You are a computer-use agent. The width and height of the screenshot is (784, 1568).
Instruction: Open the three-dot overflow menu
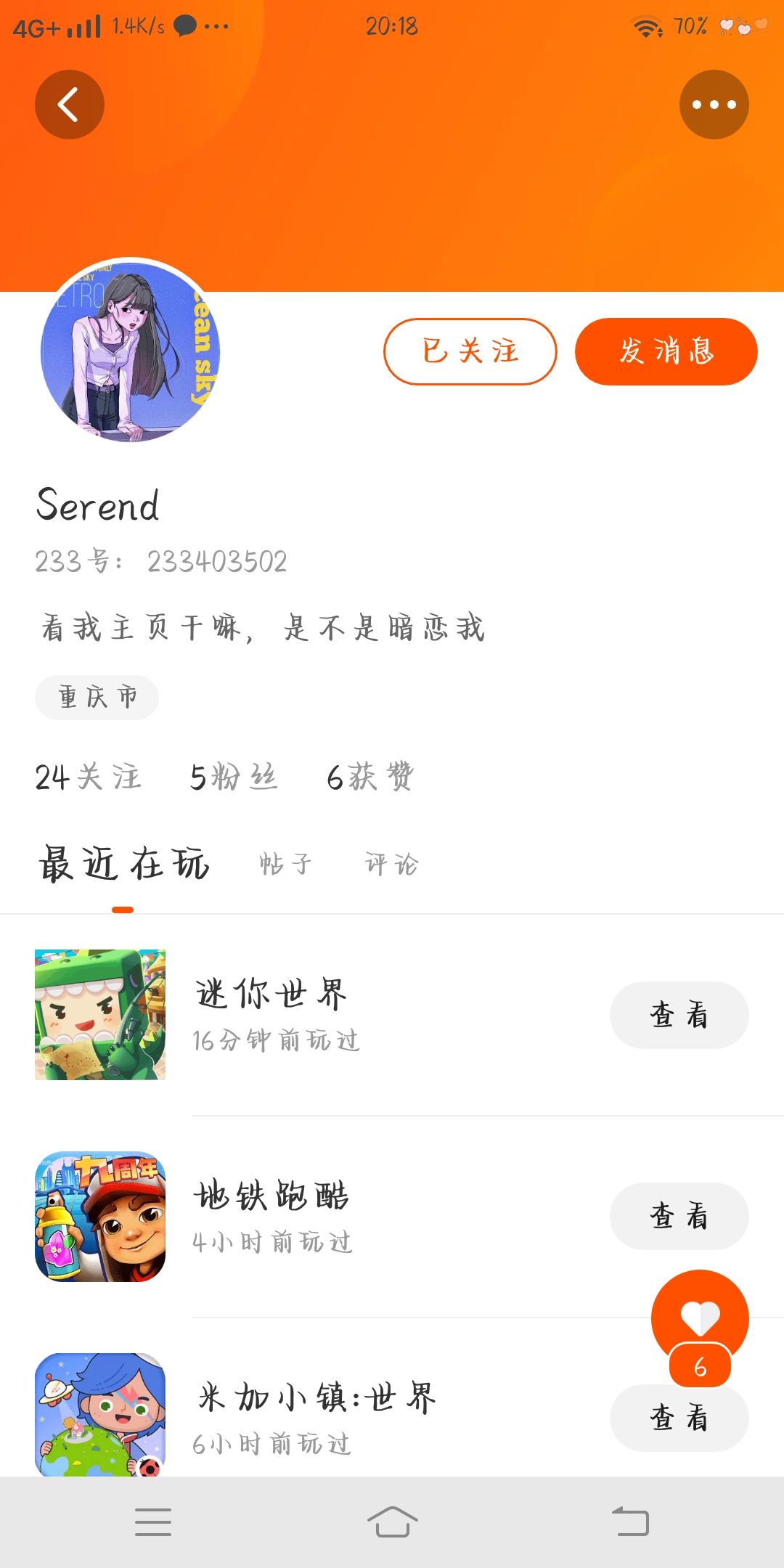pos(714,105)
